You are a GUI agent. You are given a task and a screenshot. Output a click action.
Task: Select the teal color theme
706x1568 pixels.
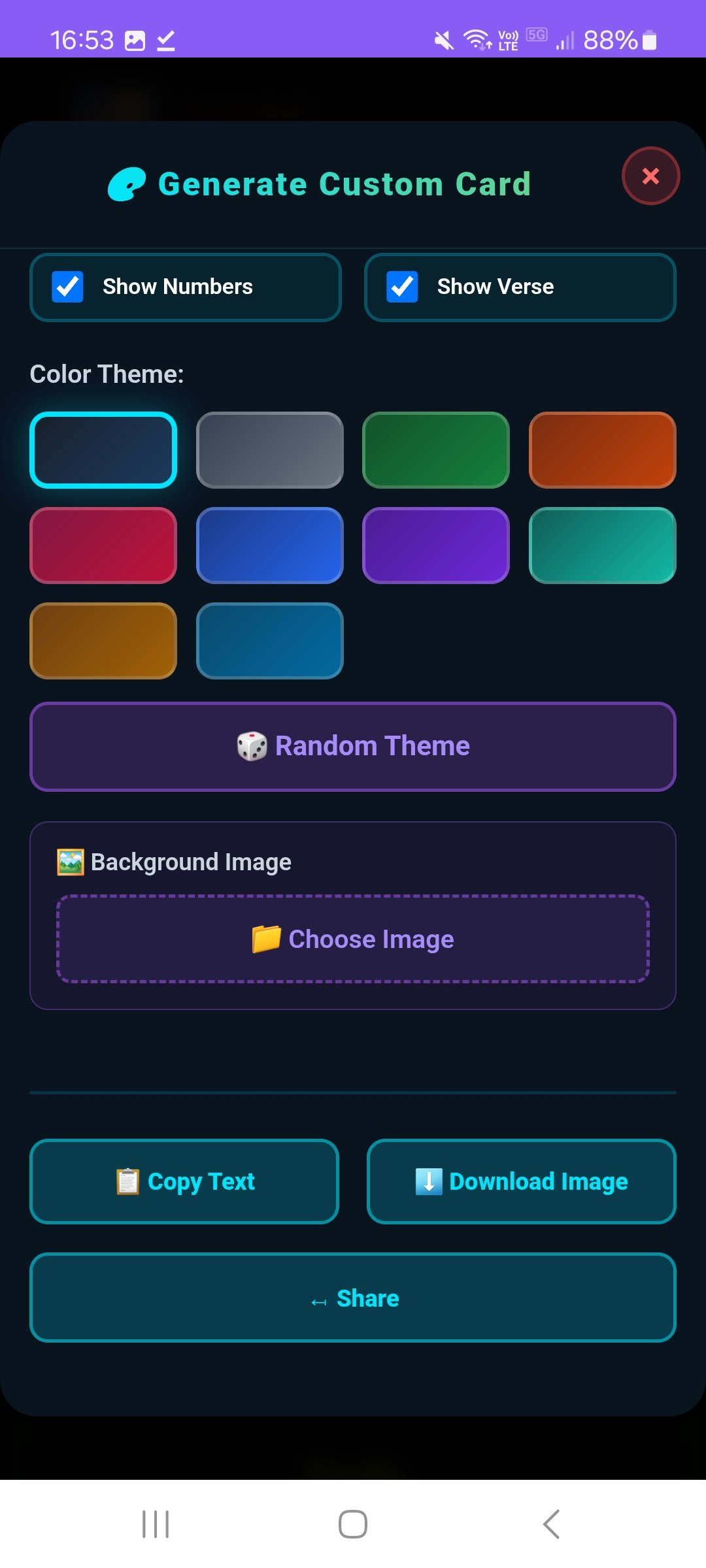click(602, 546)
